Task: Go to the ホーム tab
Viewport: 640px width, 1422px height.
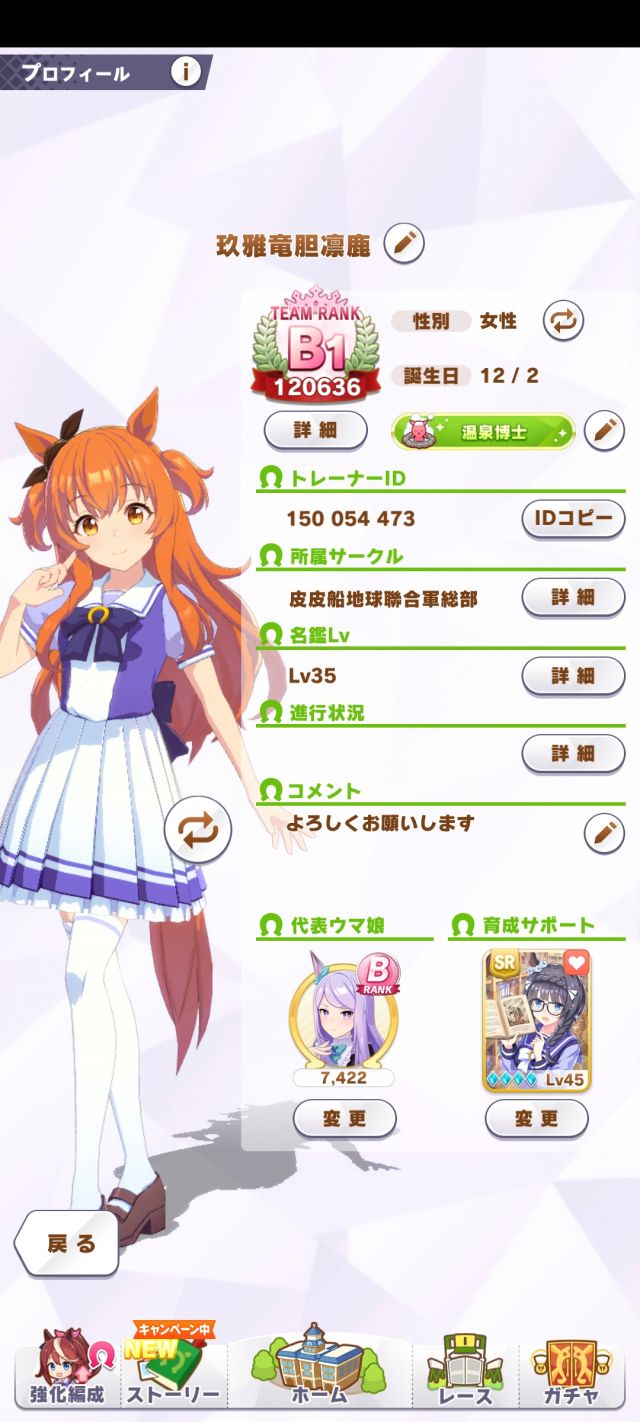Action: 319,1367
